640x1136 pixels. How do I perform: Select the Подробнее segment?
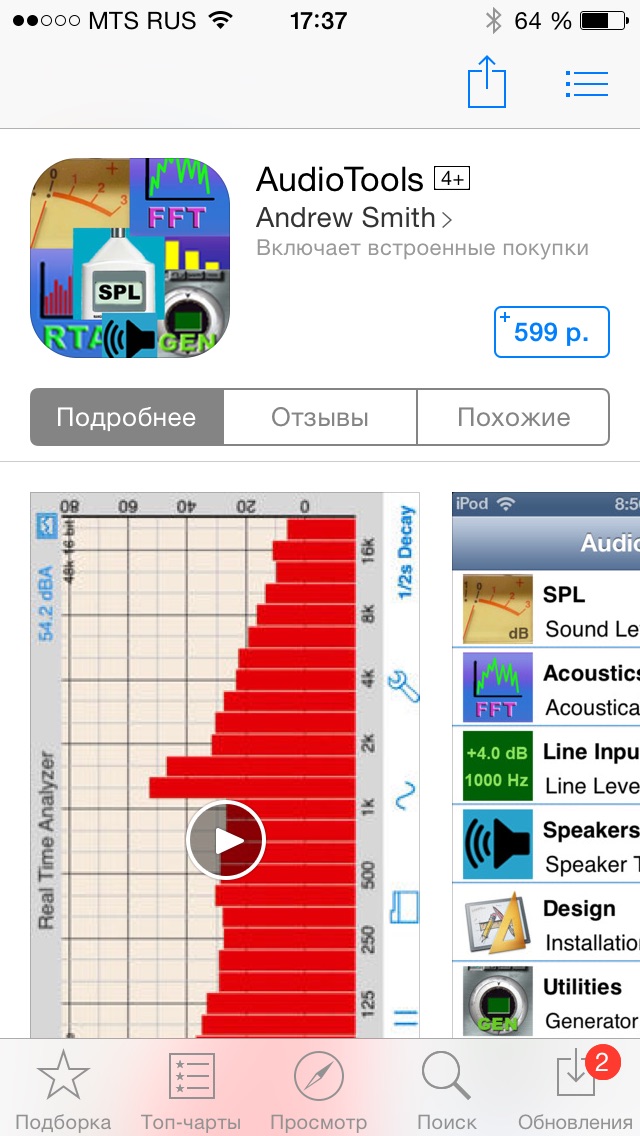click(x=126, y=417)
